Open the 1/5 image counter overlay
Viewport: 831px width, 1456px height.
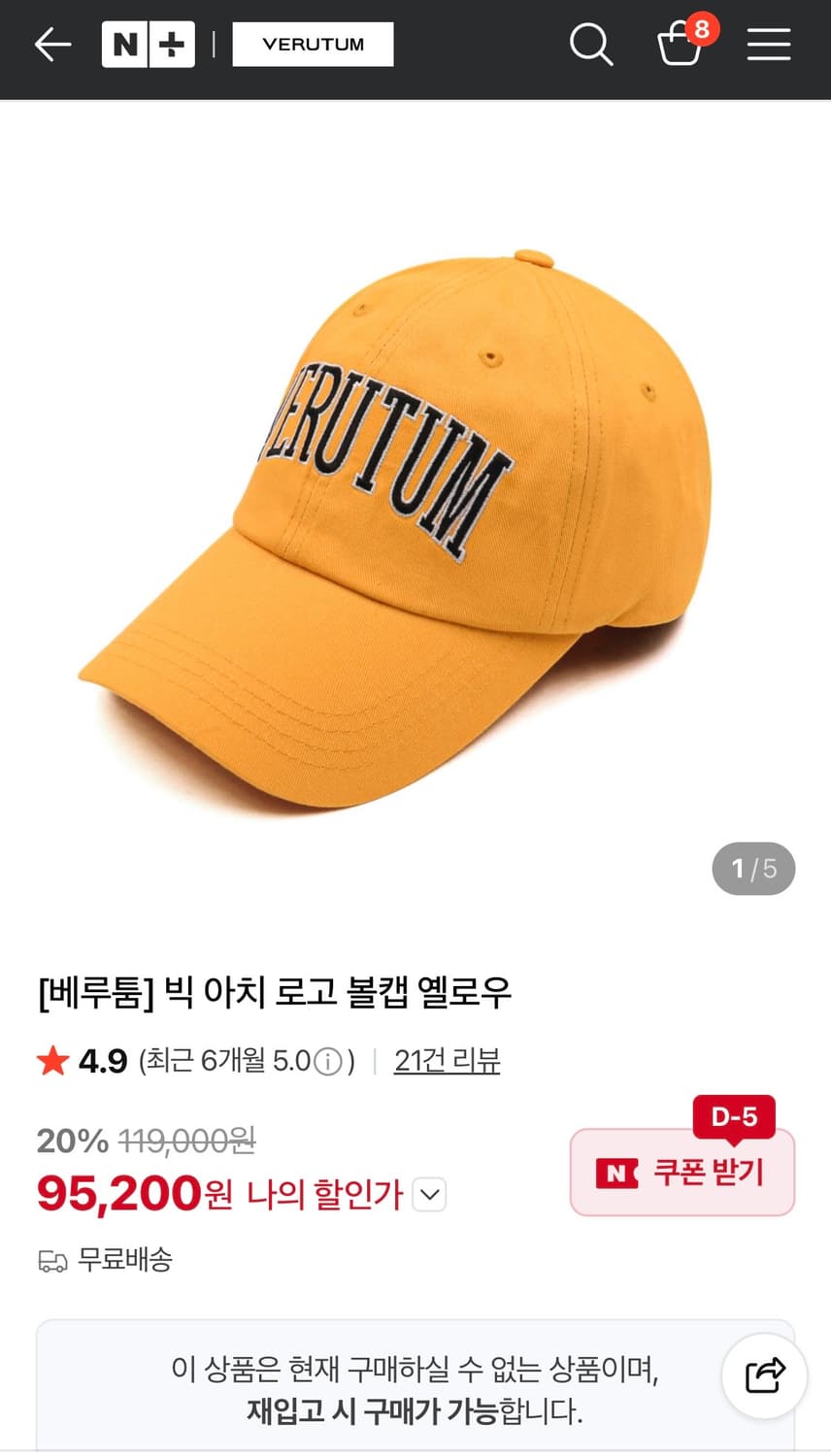(x=753, y=869)
